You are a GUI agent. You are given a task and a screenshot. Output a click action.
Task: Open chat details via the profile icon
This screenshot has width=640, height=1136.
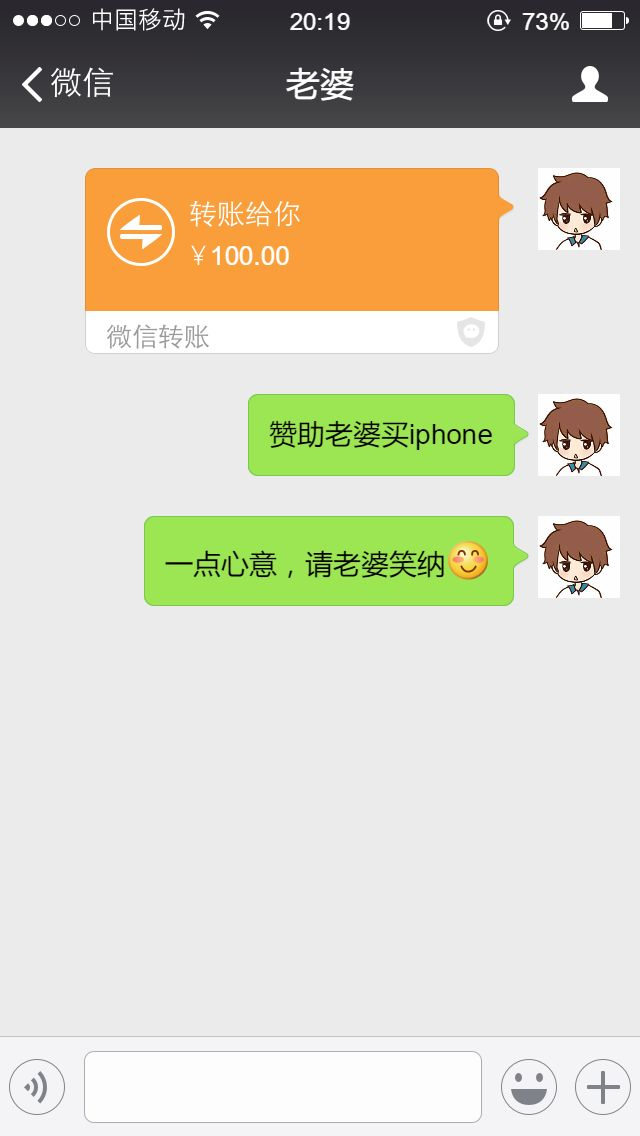pyautogui.click(x=589, y=84)
